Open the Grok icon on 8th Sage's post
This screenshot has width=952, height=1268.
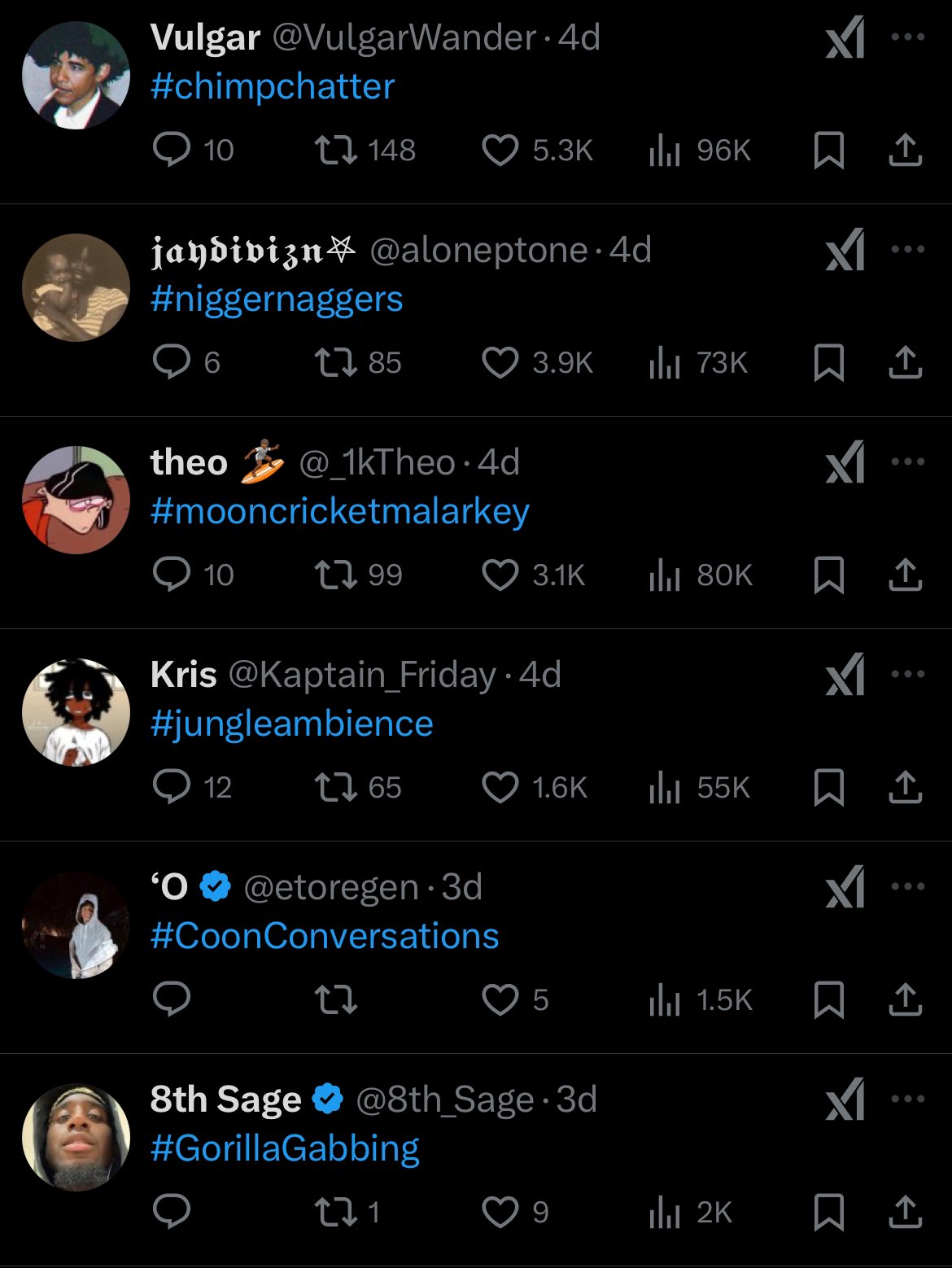point(845,1100)
